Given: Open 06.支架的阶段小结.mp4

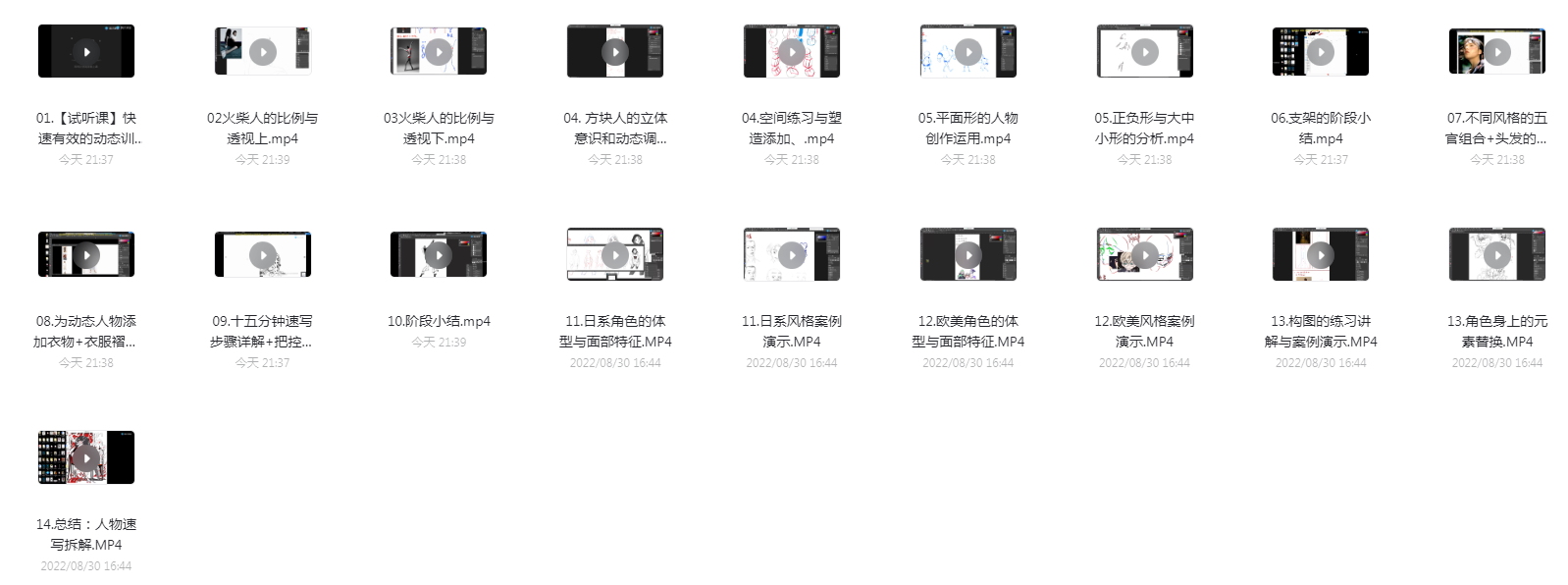Looking at the screenshot, I should [x=1321, y=52].
